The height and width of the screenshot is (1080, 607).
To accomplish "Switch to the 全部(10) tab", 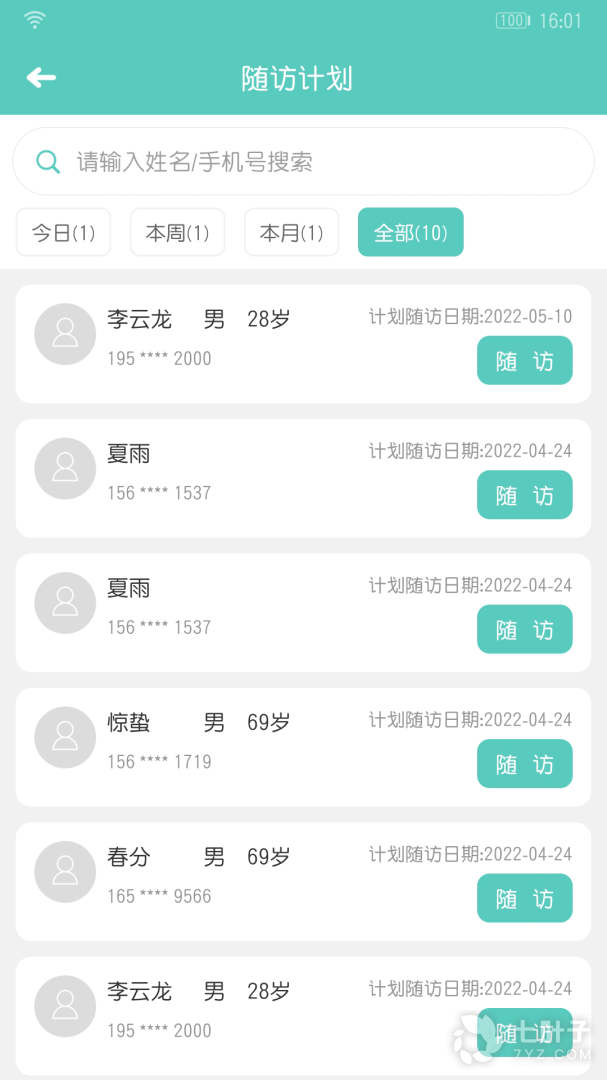I will click(x=410, y=232).
